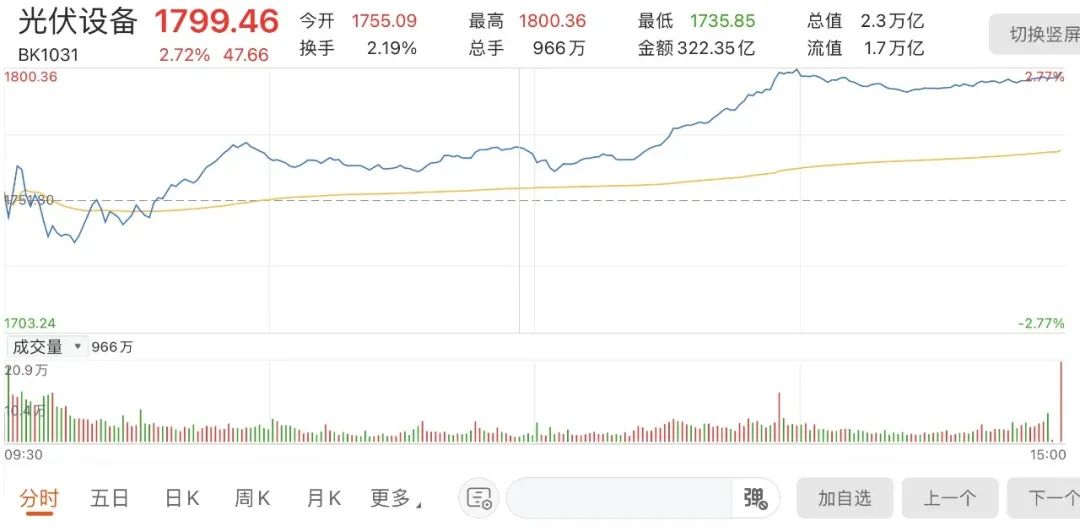Switch to the 日K chart tab
This screenshot has width=1080, height=532.
pyautogui.click(x=182, y=498)
